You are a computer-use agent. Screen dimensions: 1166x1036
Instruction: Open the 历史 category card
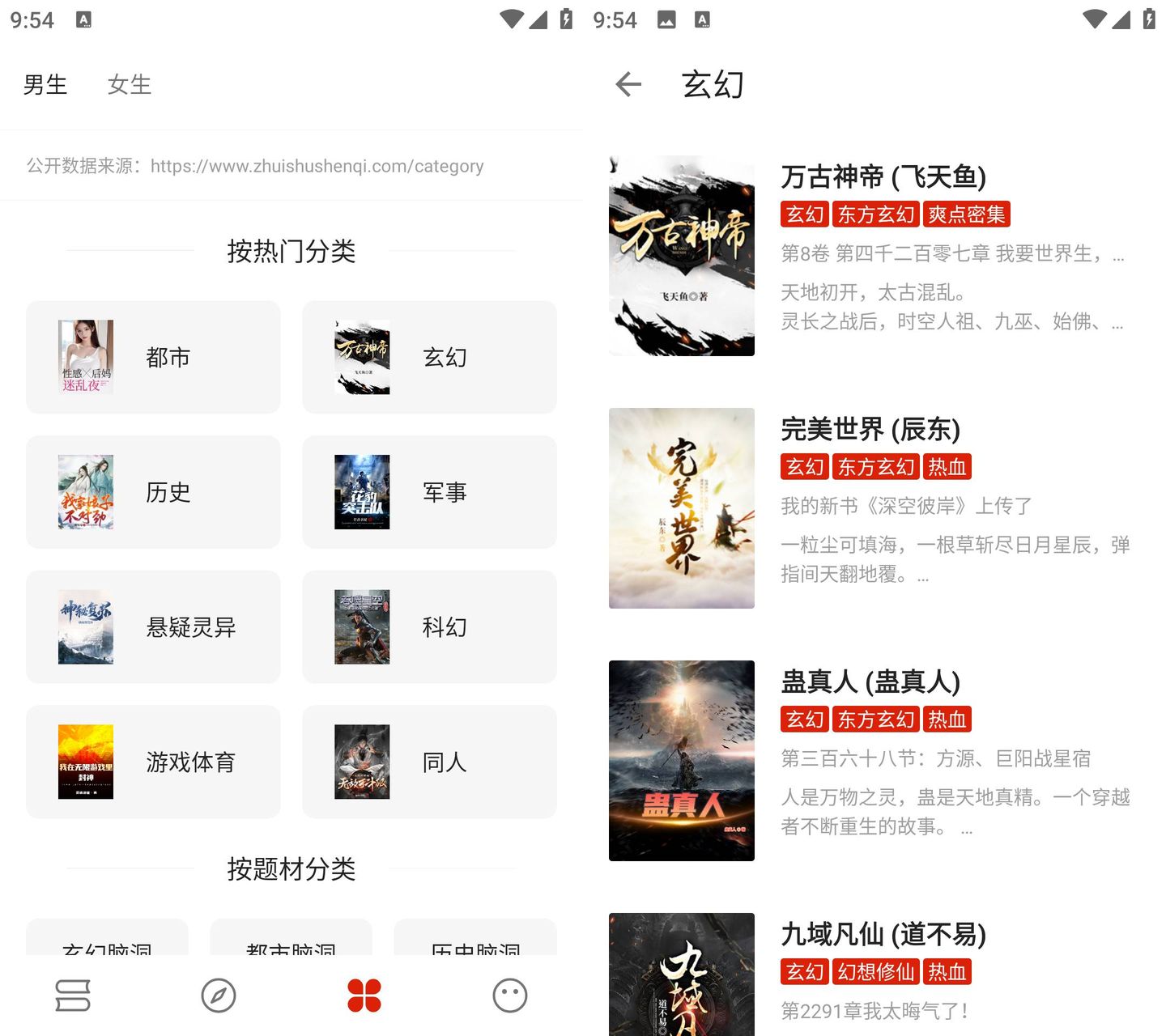(x=153, y=492)
